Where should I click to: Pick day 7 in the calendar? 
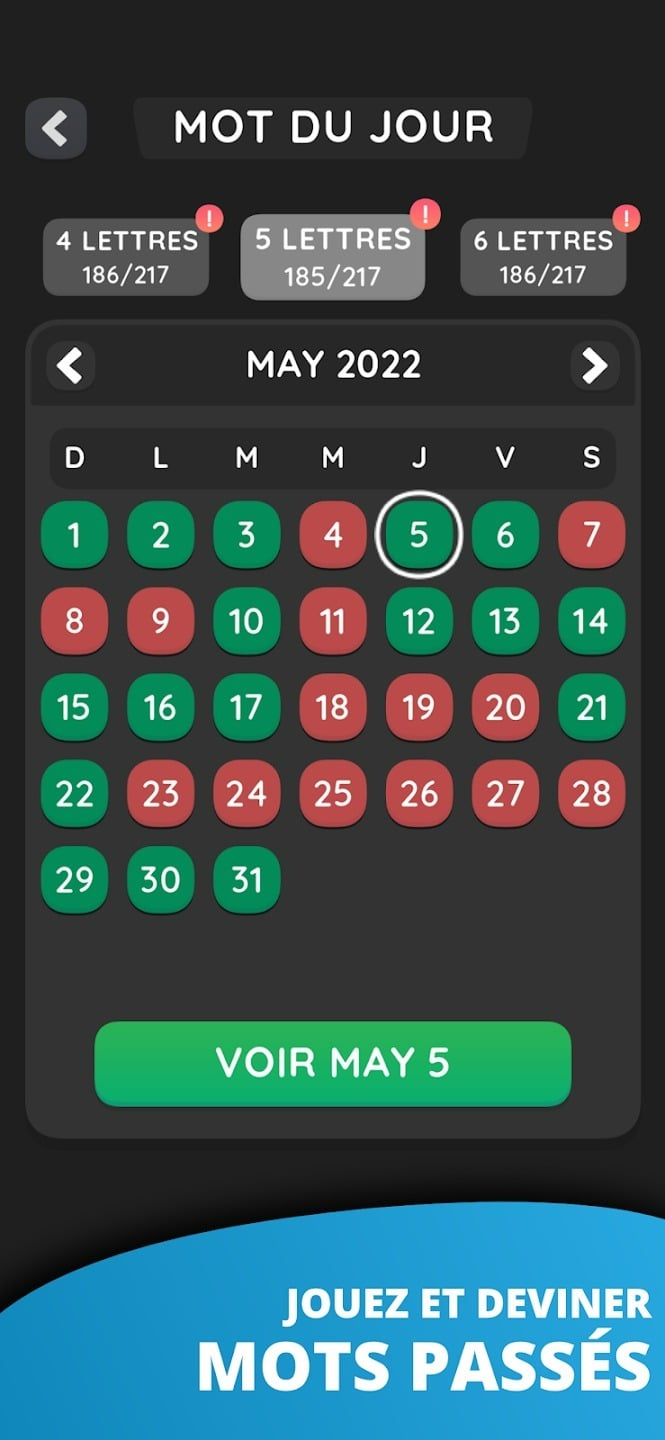(592, 535)
